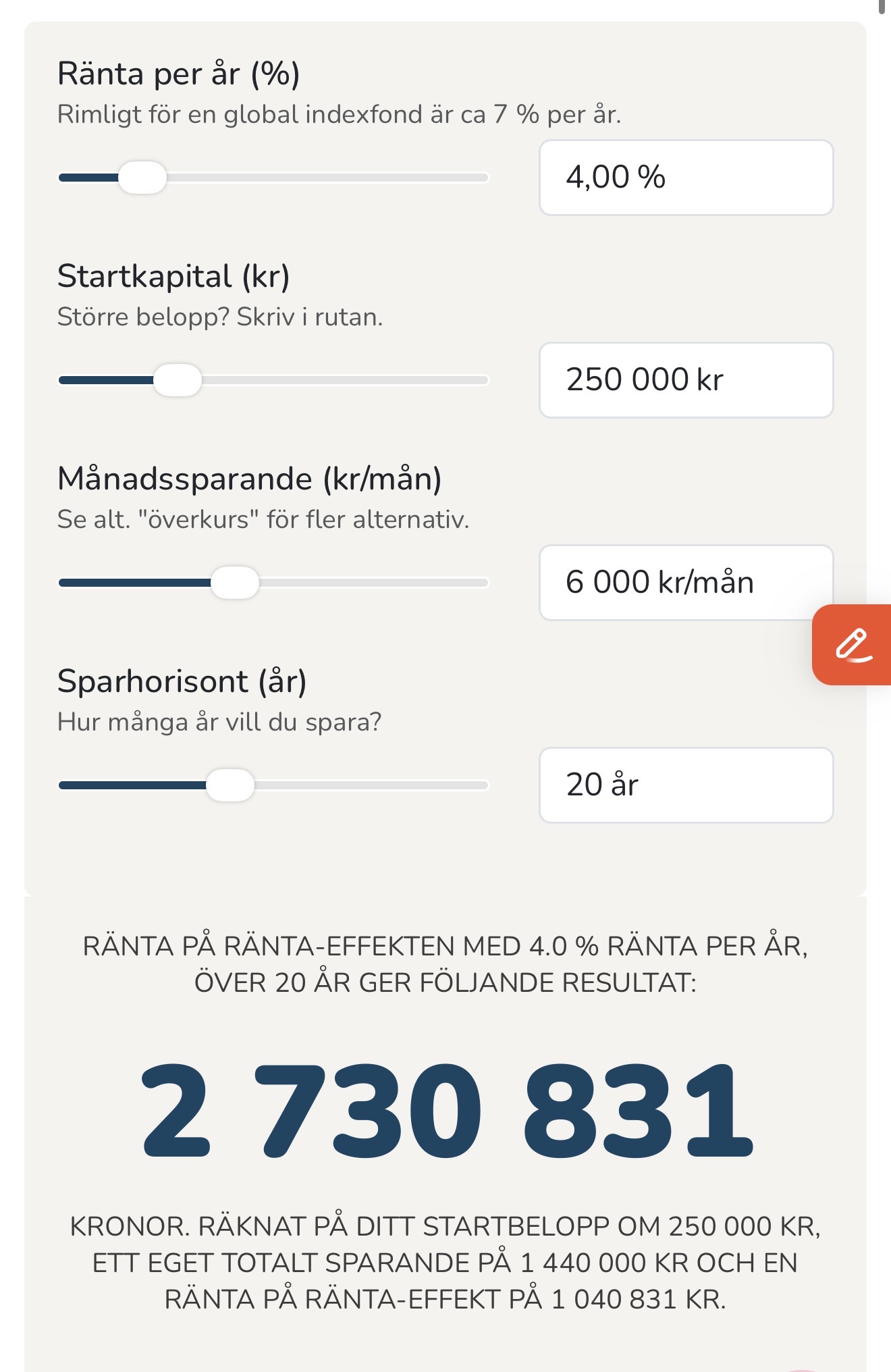Tap the Månadssparande slider
Screen dimensions: 891x1372
click(x=235, y=583)
